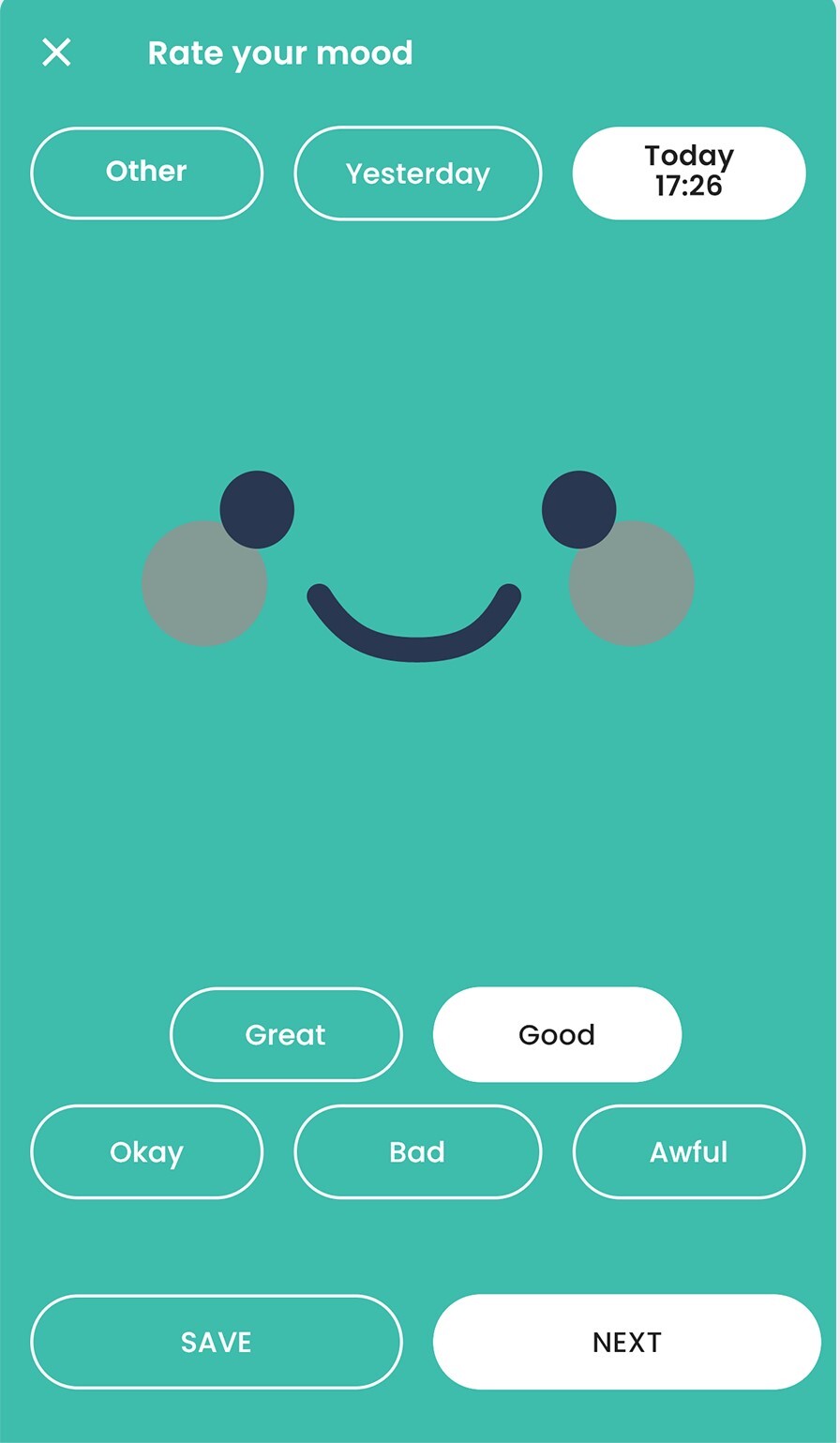
Task: Close the Rate your mood screen
Action: click(56, 53)
